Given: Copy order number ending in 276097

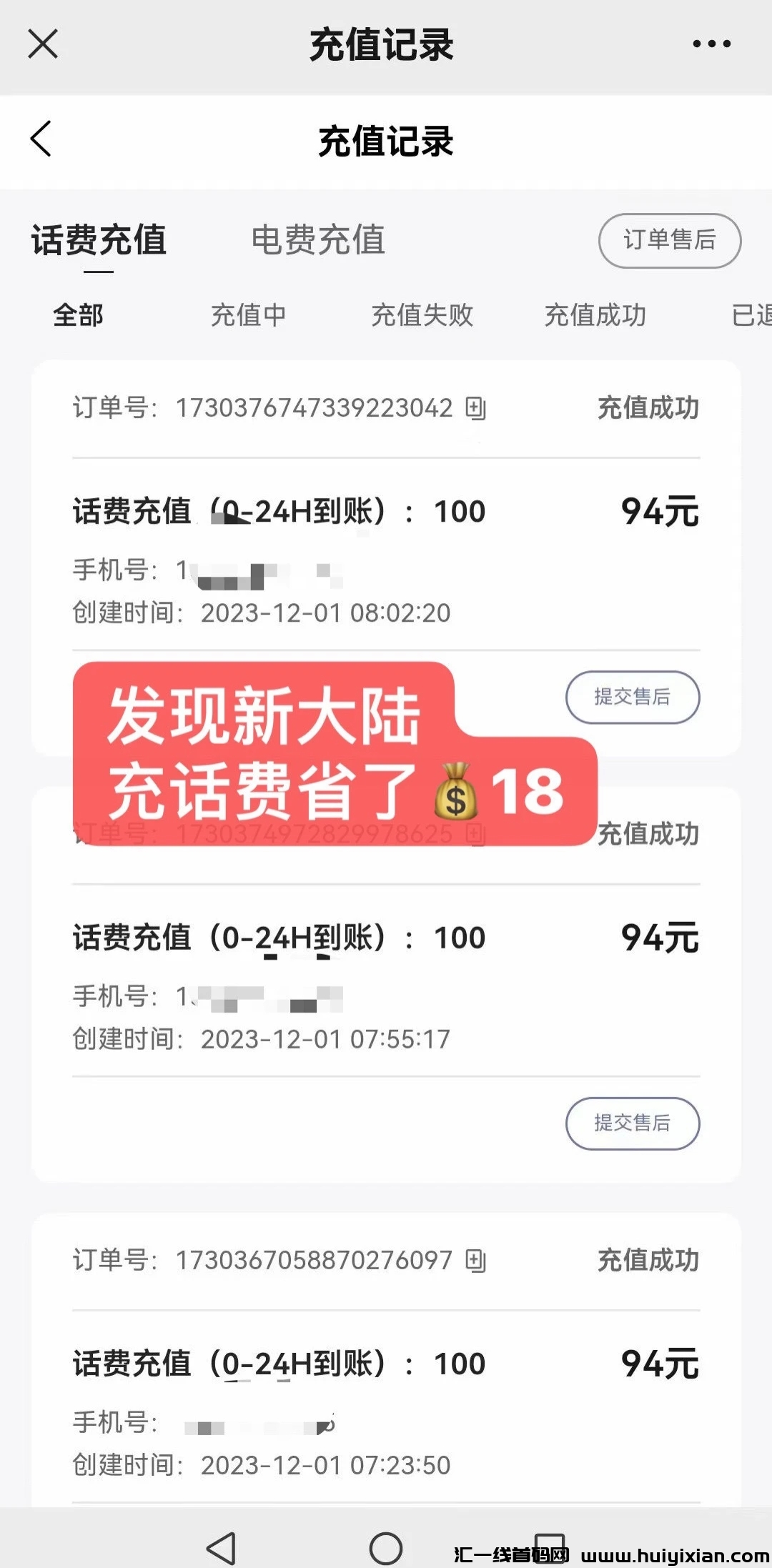Looking at the screenshot, I should [x=475, y=1260].
